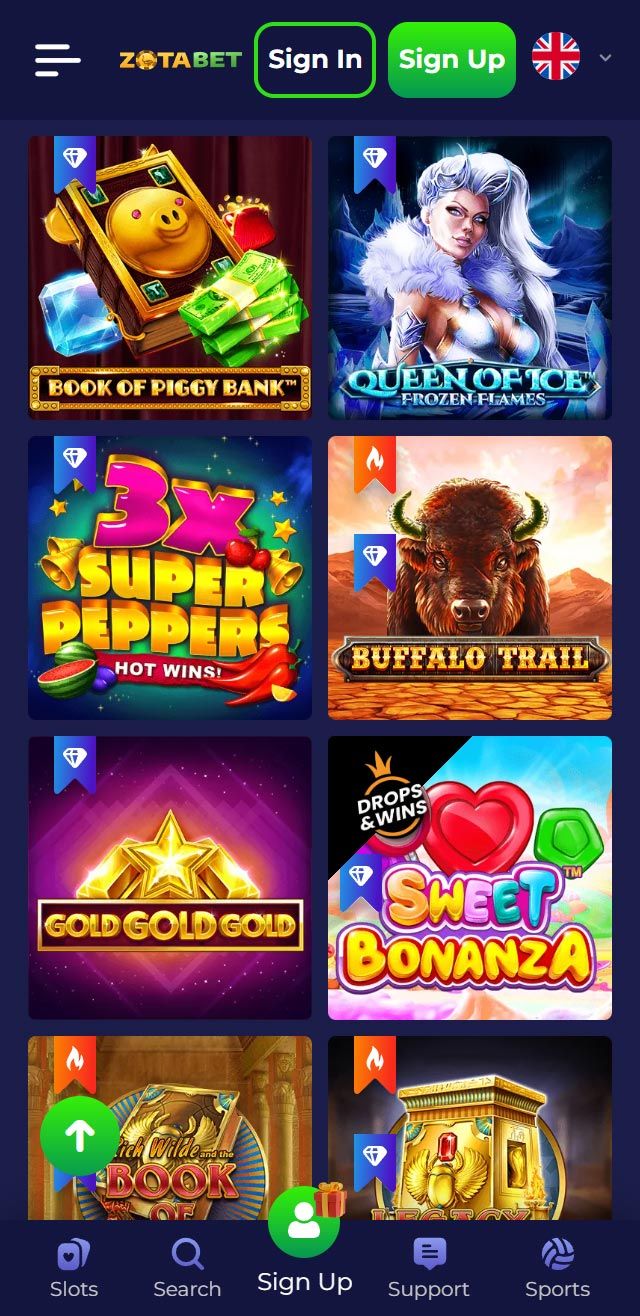Open Sweet Bonanza game

coord(470,878)
